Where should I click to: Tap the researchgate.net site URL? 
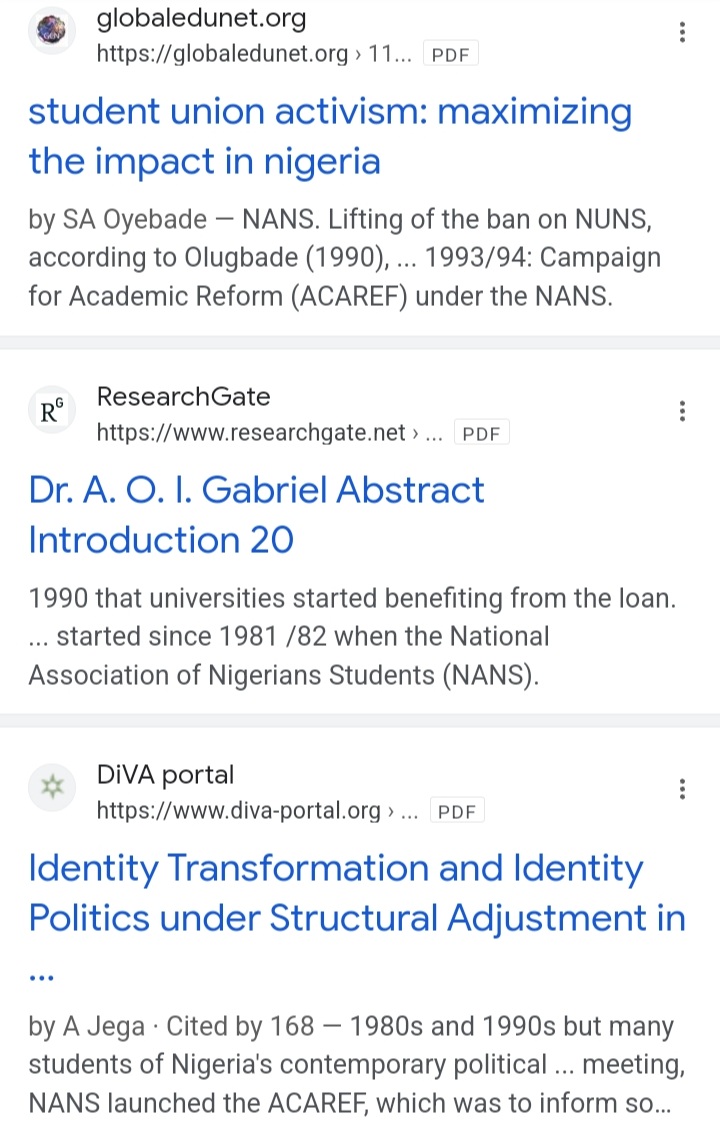tap(269, 433)
